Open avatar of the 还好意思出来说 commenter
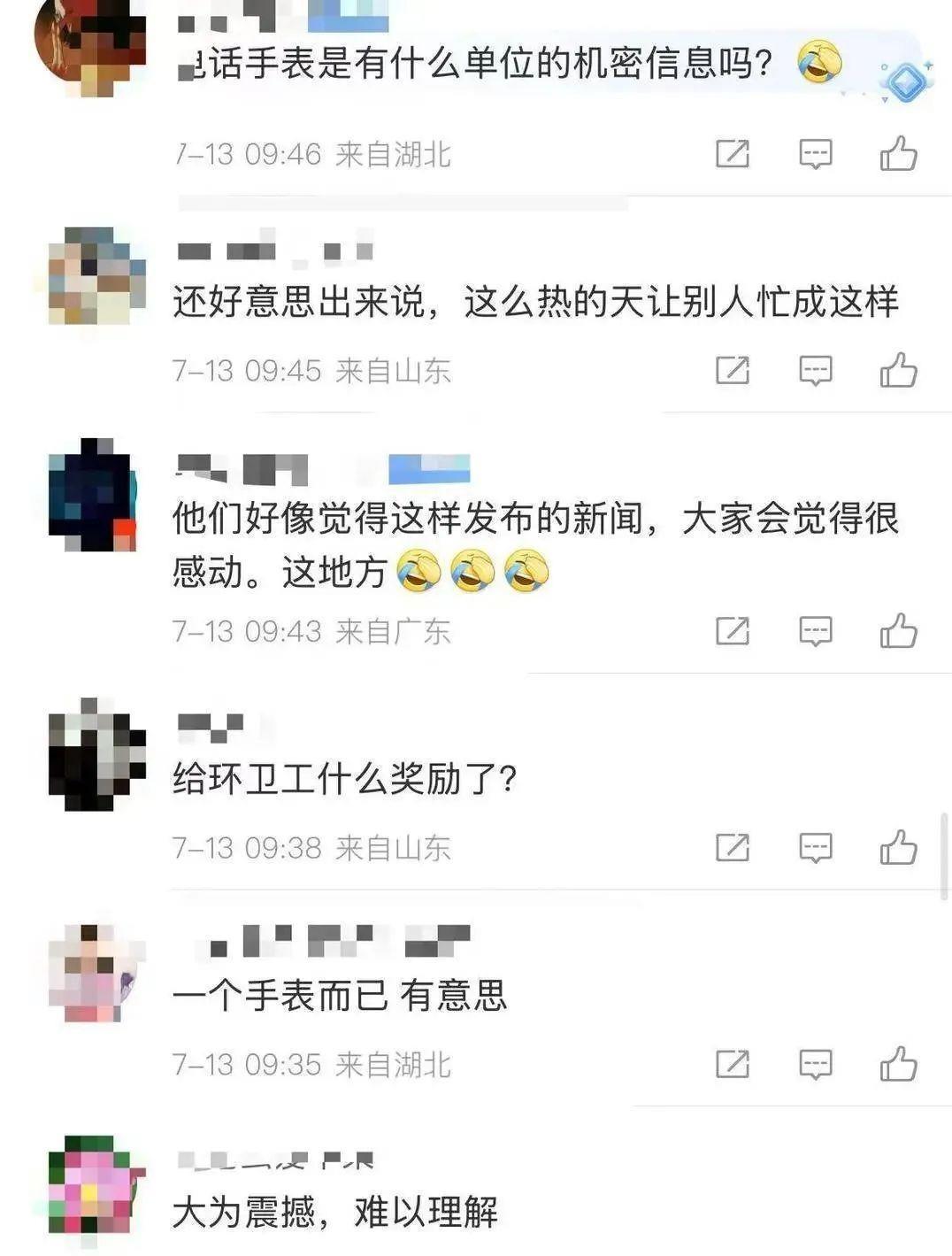952x1256 pixels. coord(96,276)
